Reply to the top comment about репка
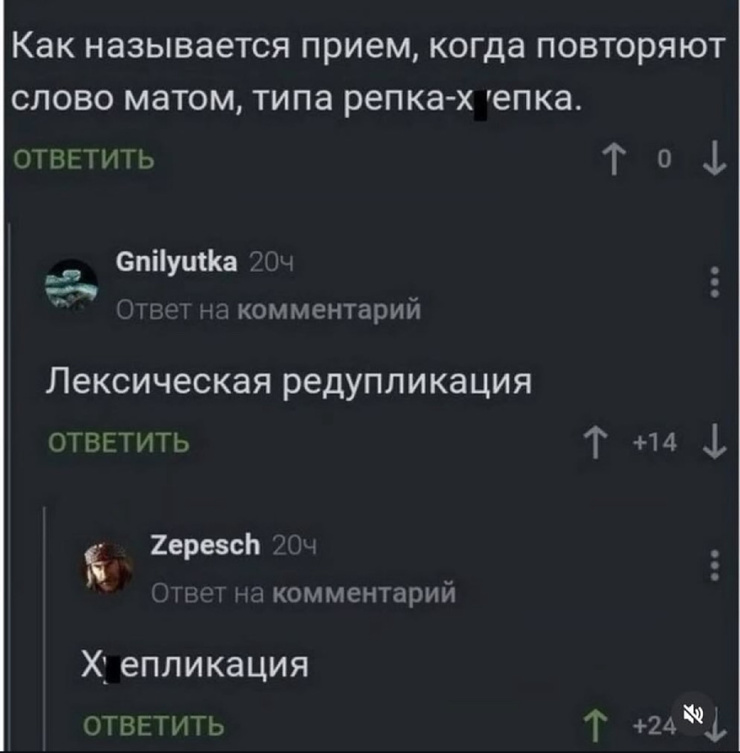Viewport: 740px width, 753px height. (82, 159)
